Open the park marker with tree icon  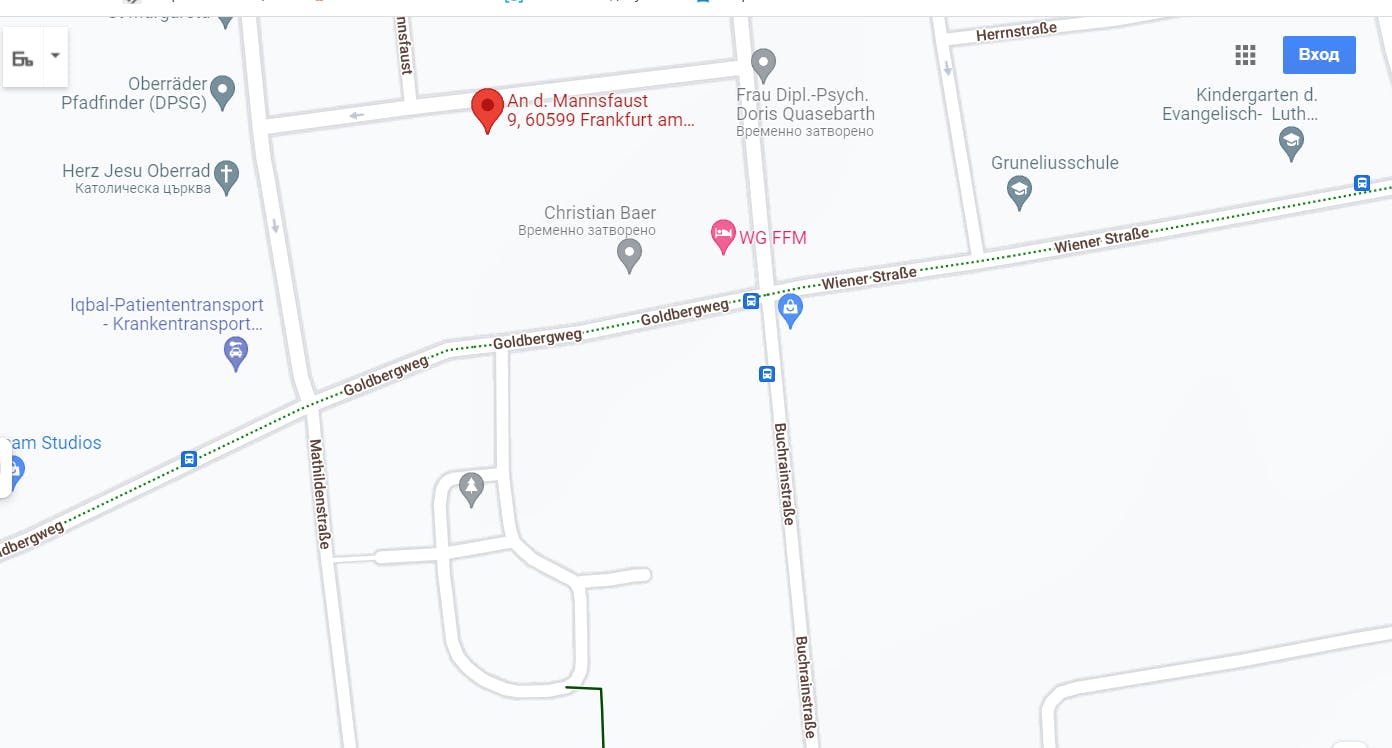click(471, 489)
